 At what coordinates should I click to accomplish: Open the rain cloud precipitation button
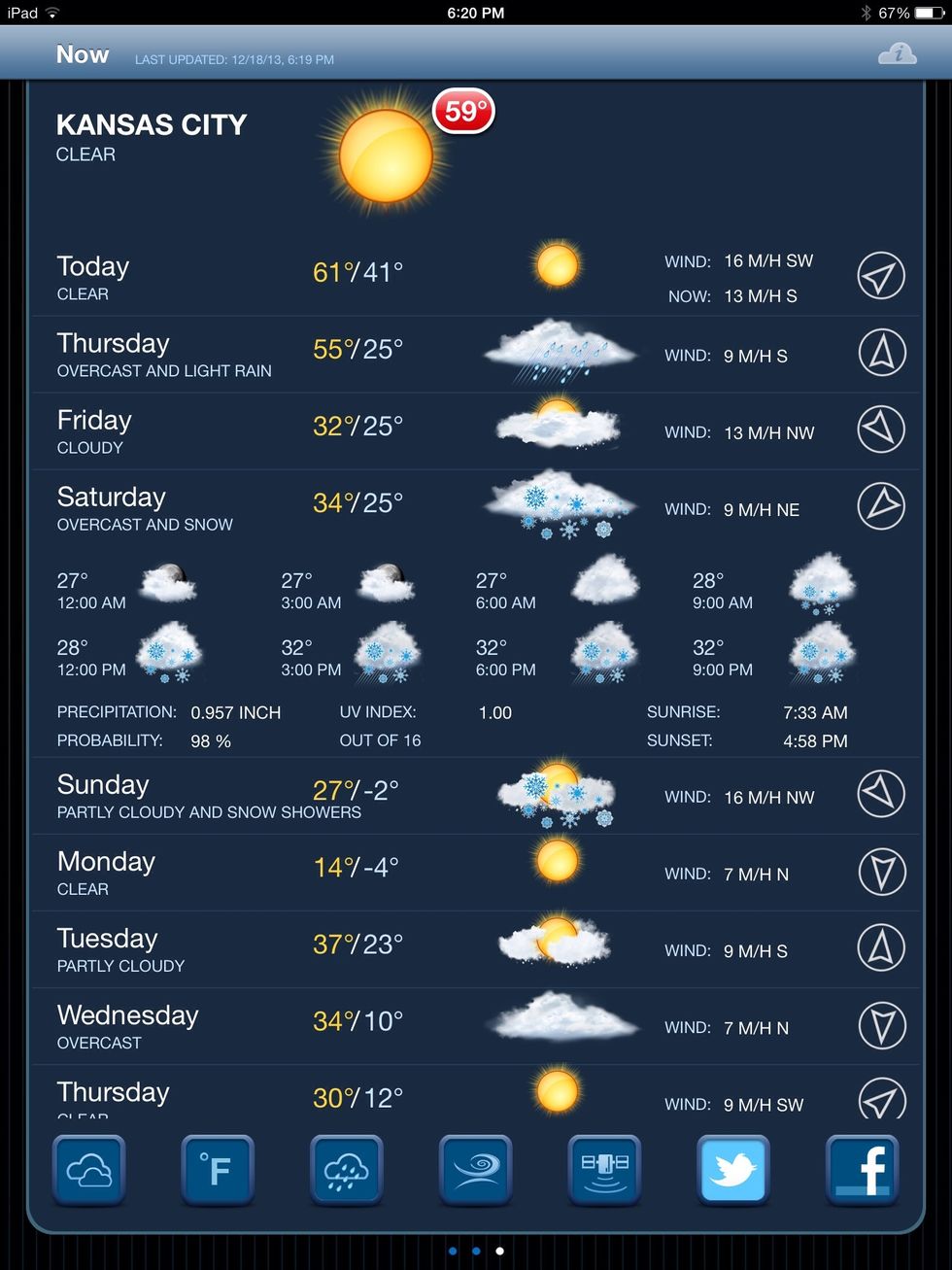click(x=347, y=1170)
